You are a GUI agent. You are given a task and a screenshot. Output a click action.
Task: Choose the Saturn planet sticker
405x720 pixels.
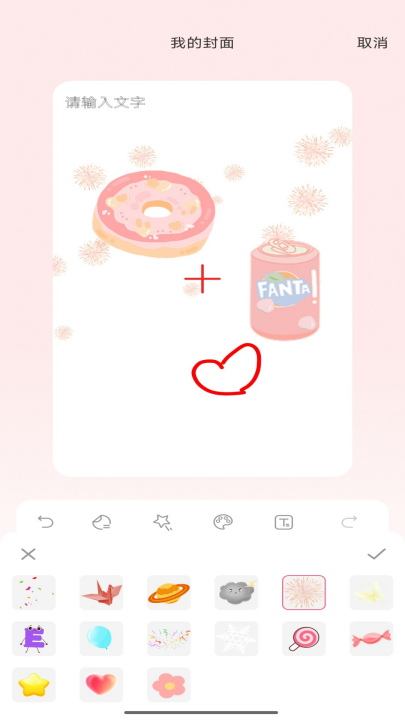click(x=169, y=592)
